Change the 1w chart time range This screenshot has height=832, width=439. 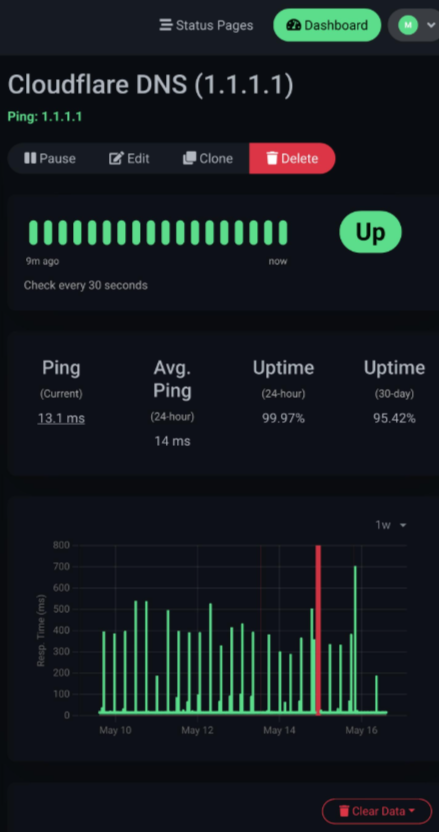click(x=391, y=525)
